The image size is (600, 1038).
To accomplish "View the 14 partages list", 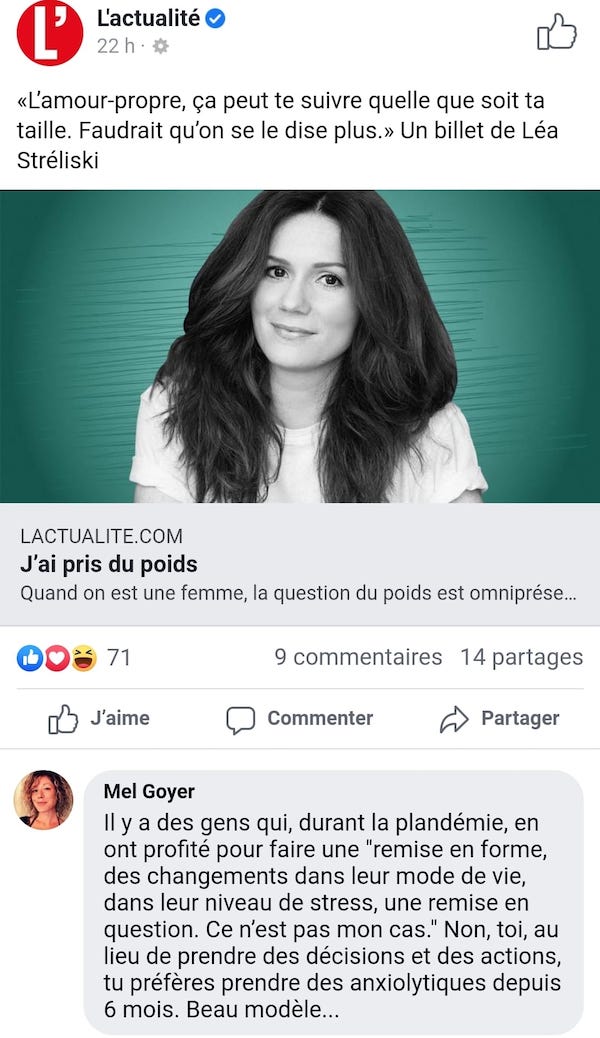I will (521, 657).
